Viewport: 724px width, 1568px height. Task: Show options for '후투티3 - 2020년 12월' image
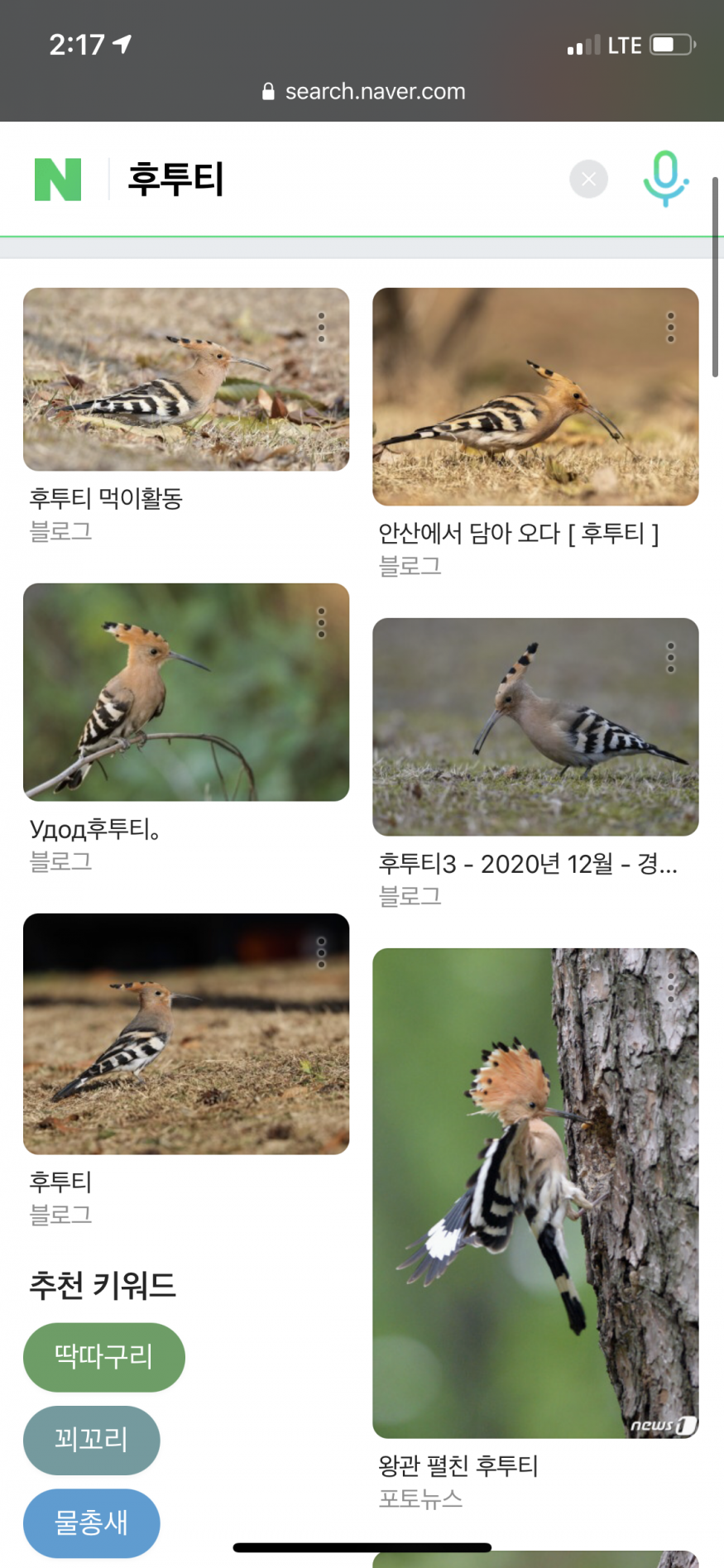(671, 658)
